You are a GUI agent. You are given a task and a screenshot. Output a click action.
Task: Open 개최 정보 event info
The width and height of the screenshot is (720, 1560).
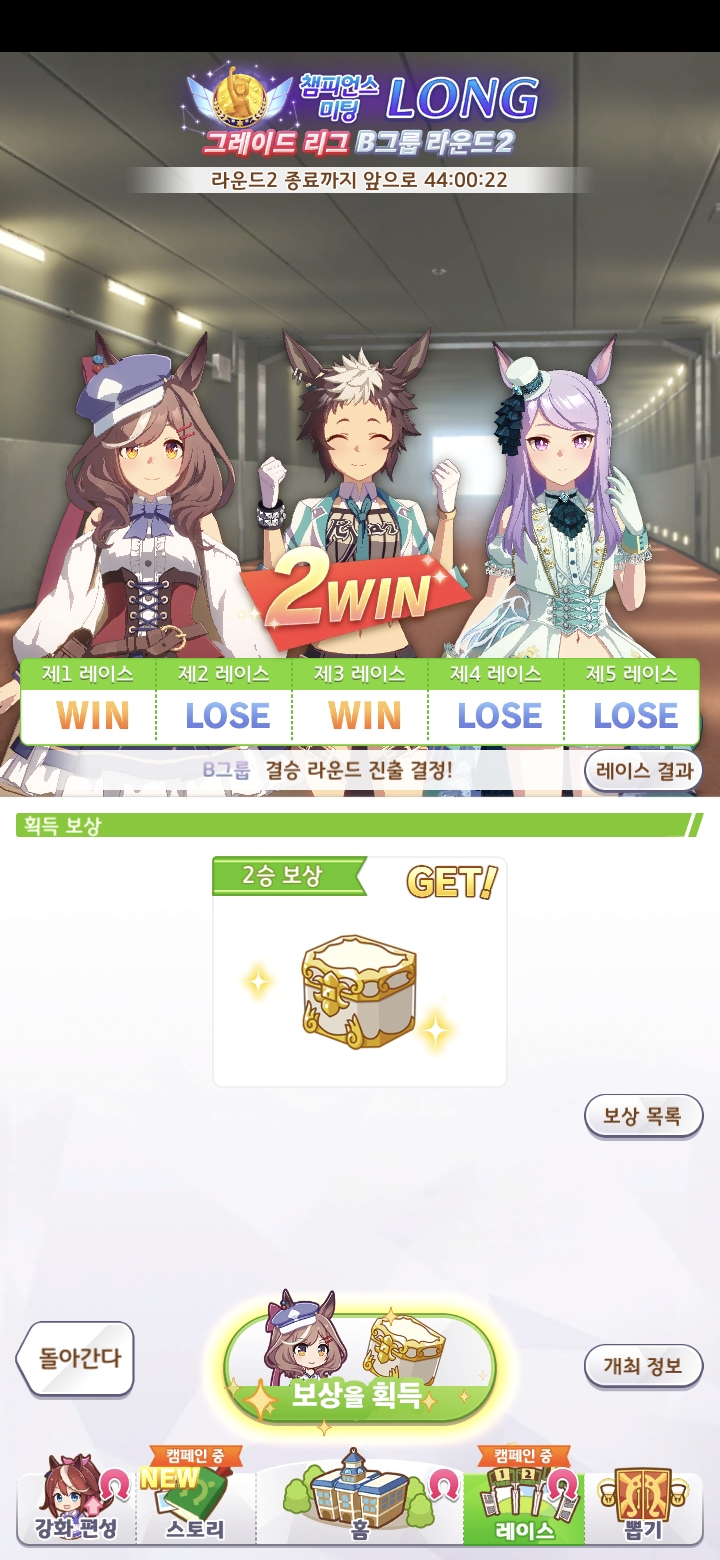643,1366
